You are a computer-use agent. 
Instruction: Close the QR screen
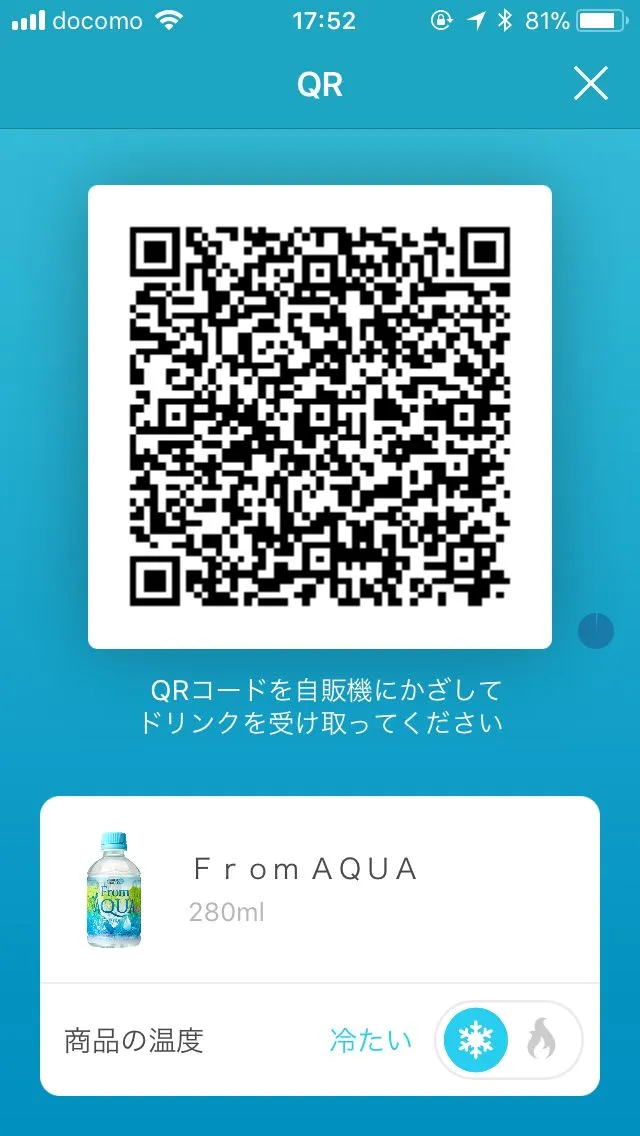click(x=591, y=85)
